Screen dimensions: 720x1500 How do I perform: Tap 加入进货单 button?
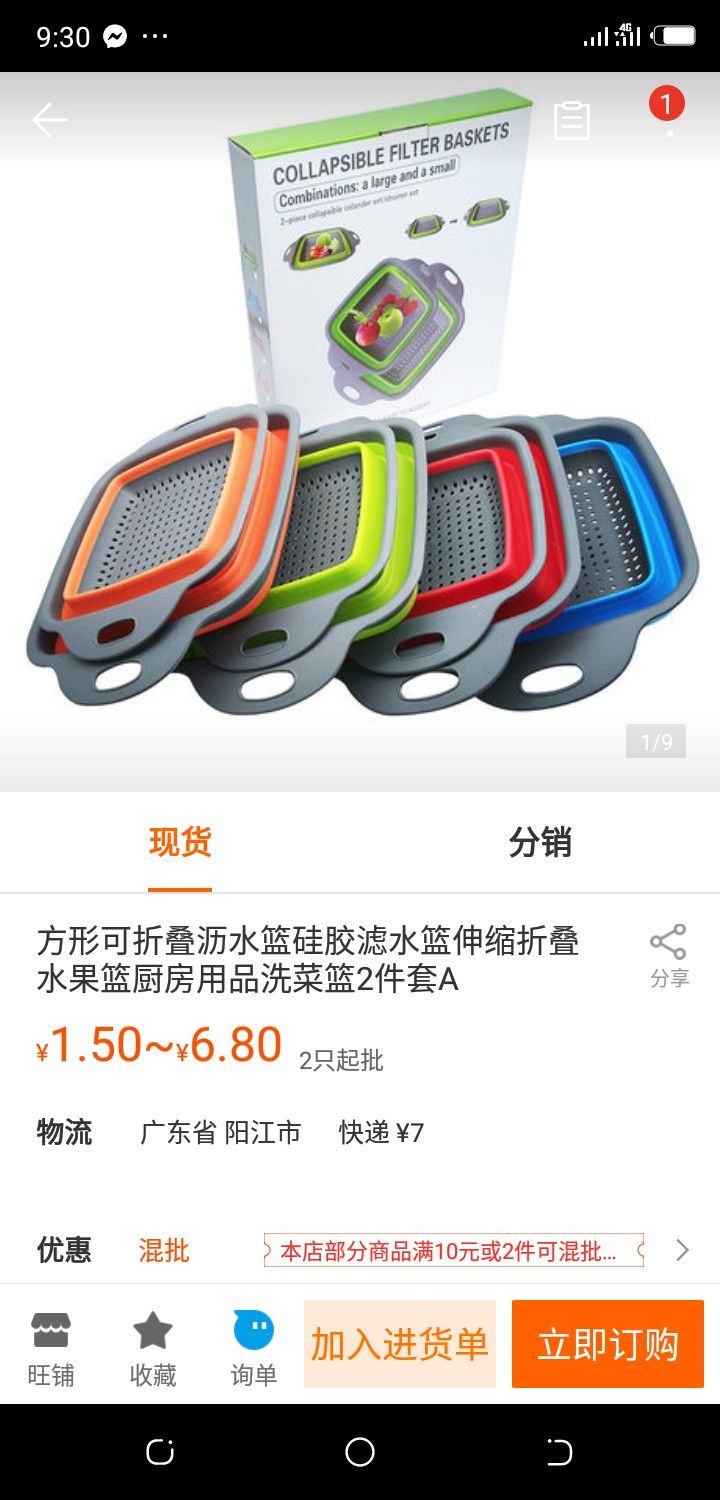click(x=400, y=1344)
